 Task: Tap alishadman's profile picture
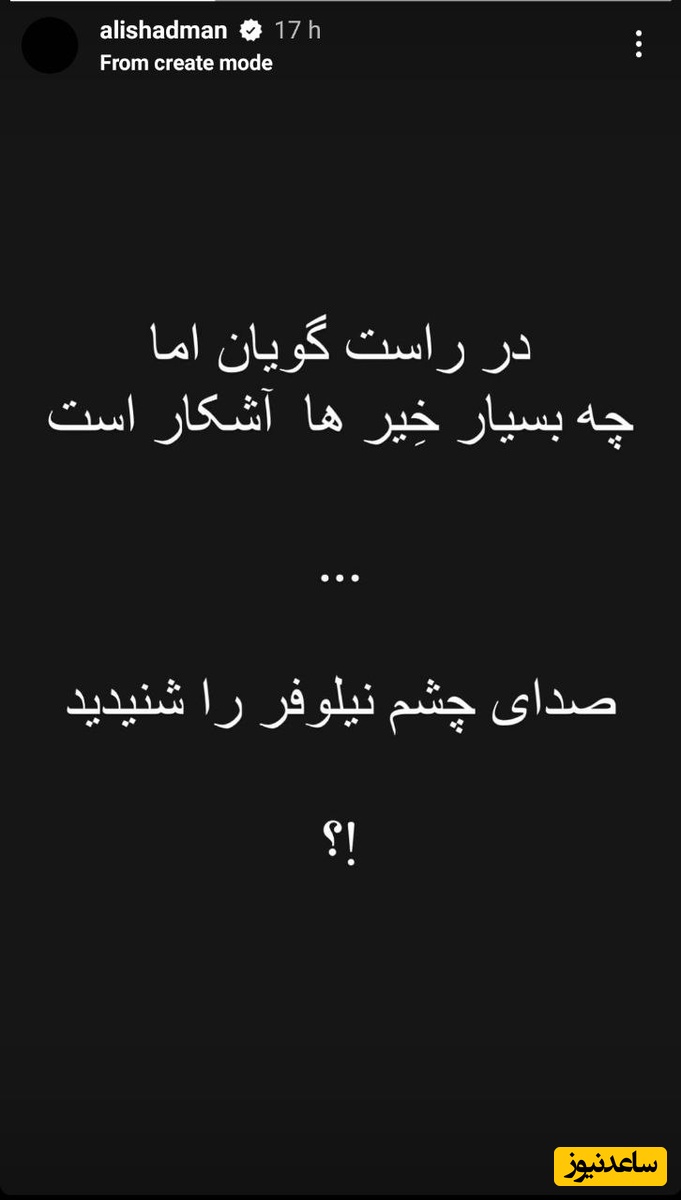[x=50, y=45]
